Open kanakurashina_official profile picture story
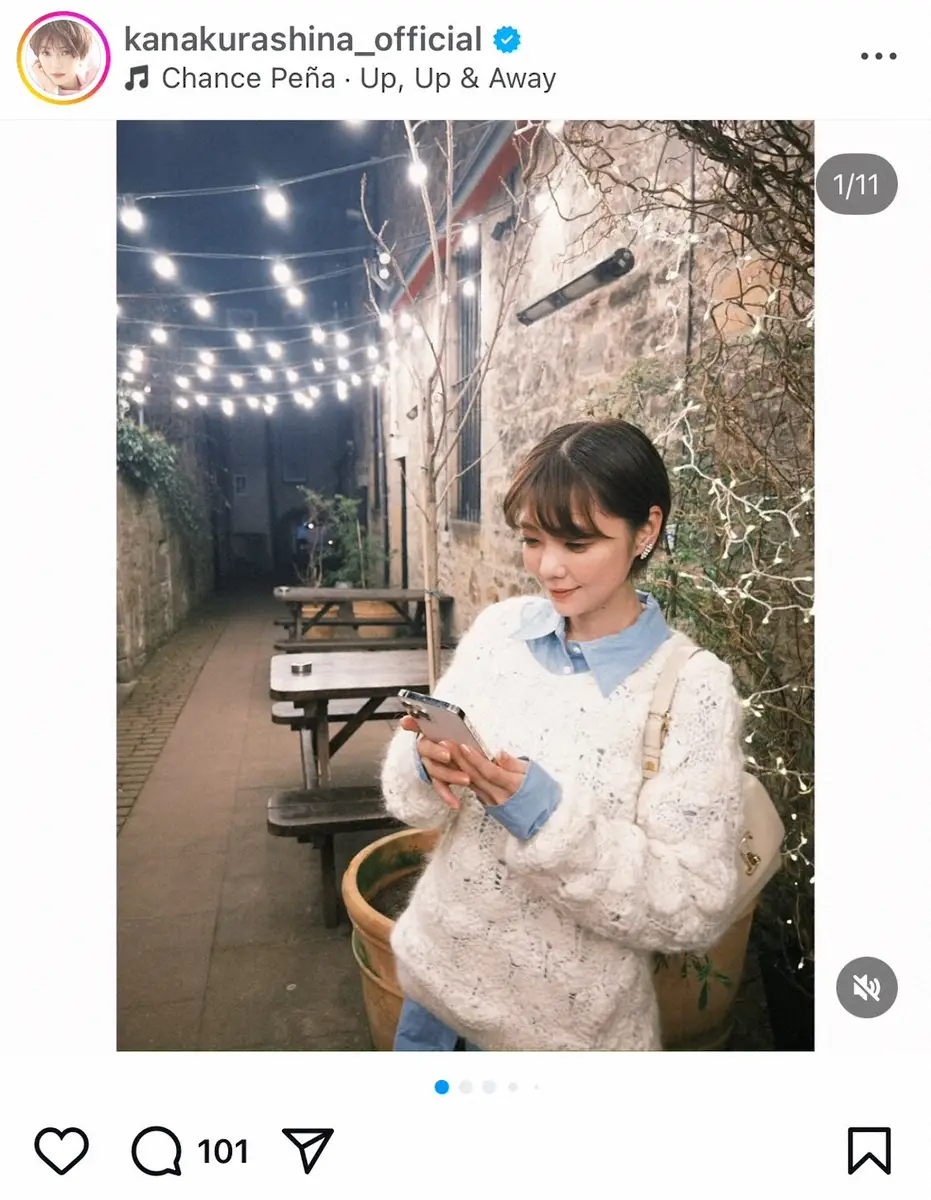This screenshot has height=1200, width=931. (62, 57)
